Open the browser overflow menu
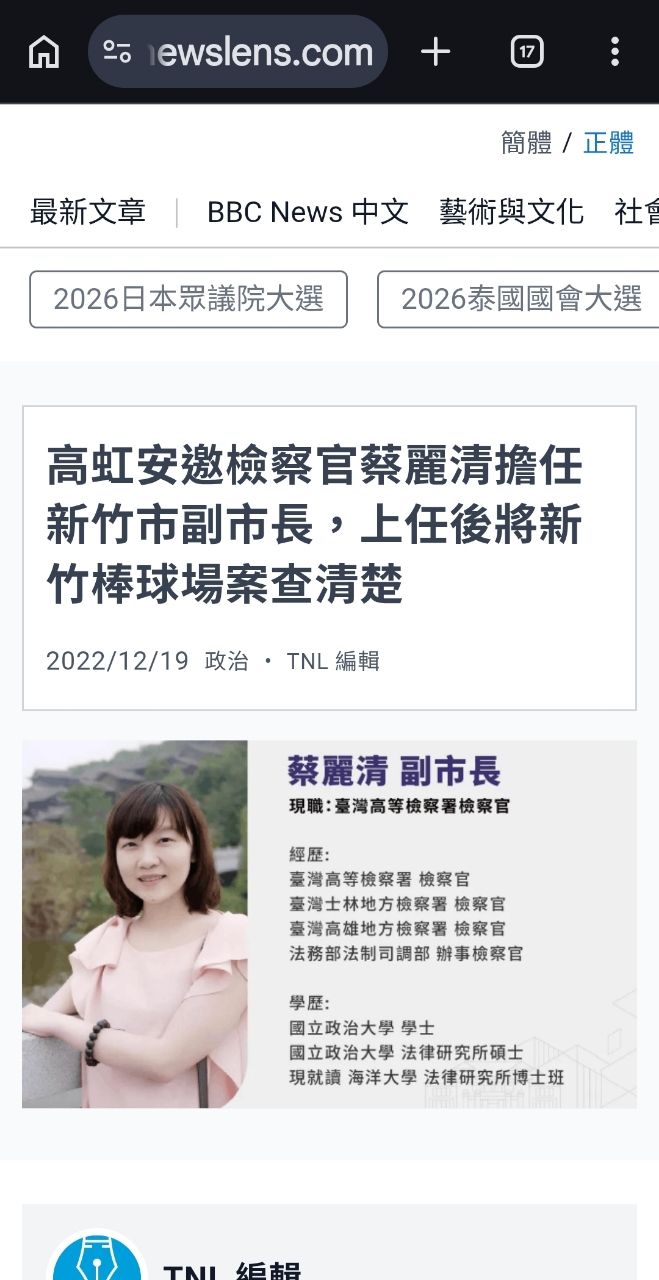659x1280 pixels. [614, 52]
